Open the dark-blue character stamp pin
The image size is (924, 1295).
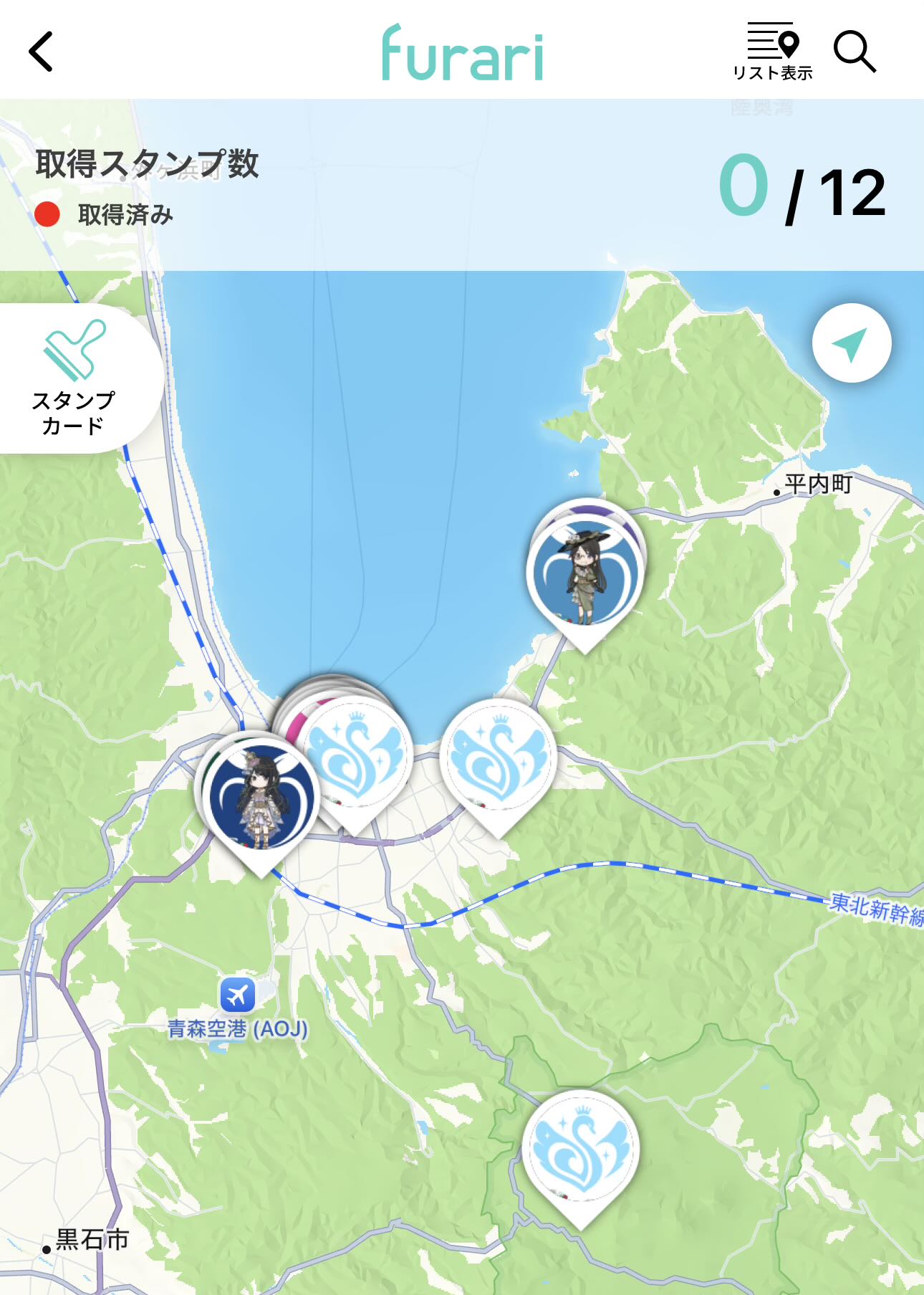pos(261,798)
